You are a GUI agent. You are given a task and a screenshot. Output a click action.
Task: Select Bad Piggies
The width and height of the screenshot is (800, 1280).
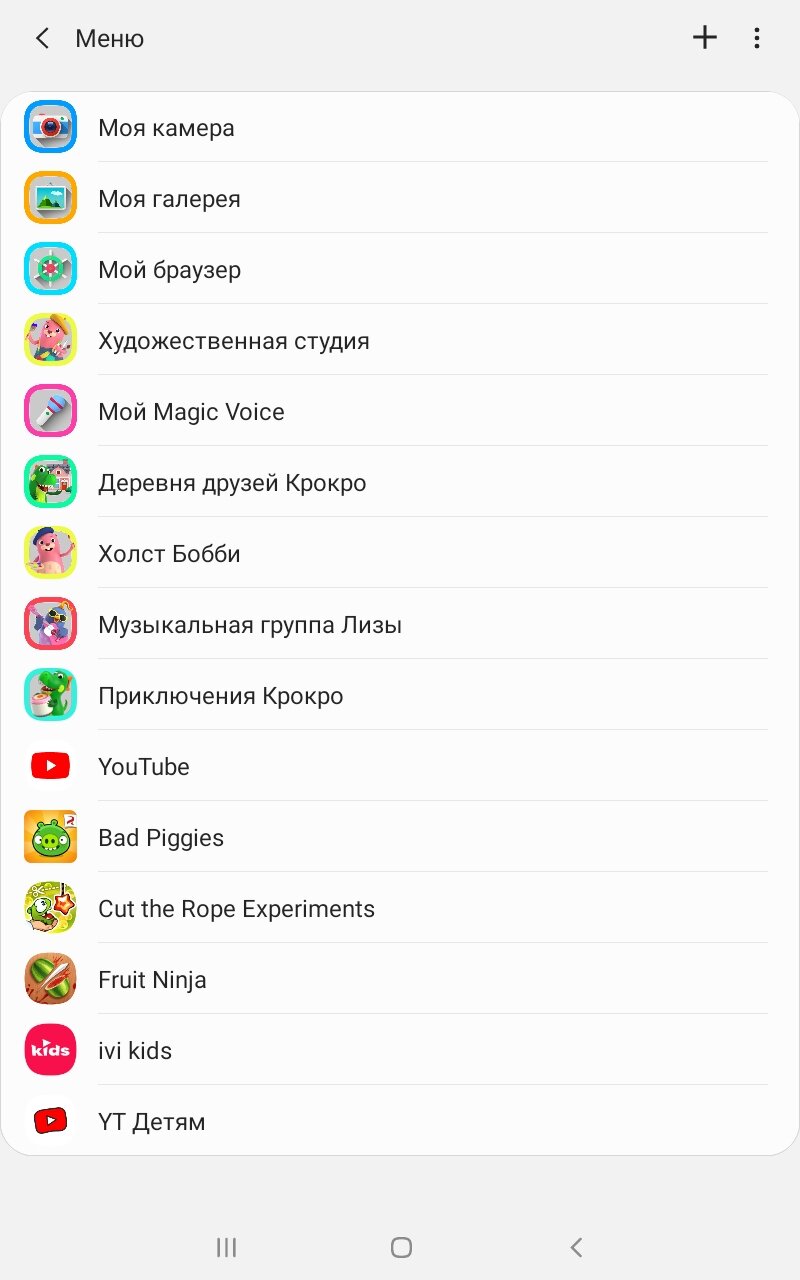400,837
